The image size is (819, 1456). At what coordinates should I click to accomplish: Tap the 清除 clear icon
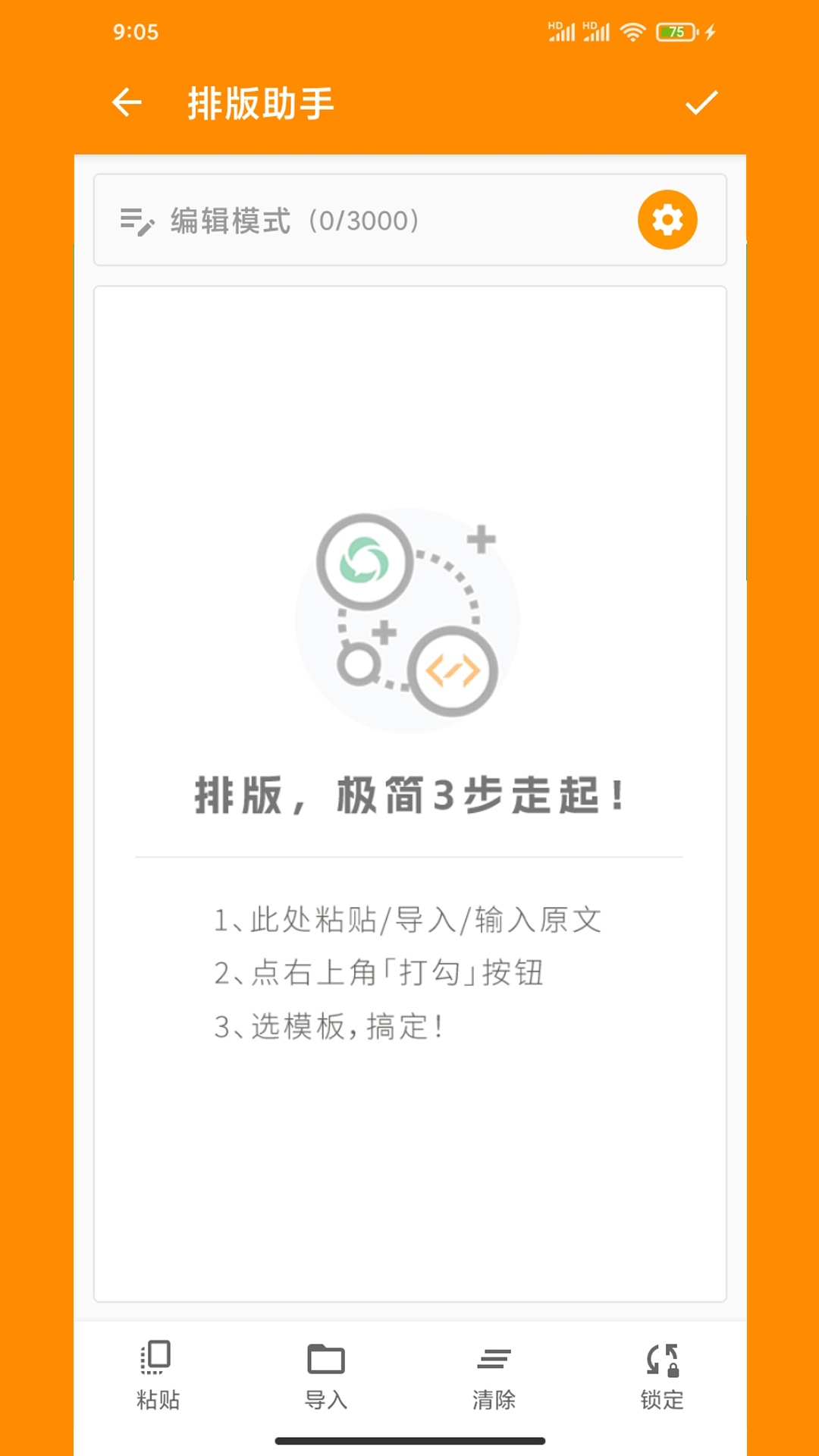494,1357
